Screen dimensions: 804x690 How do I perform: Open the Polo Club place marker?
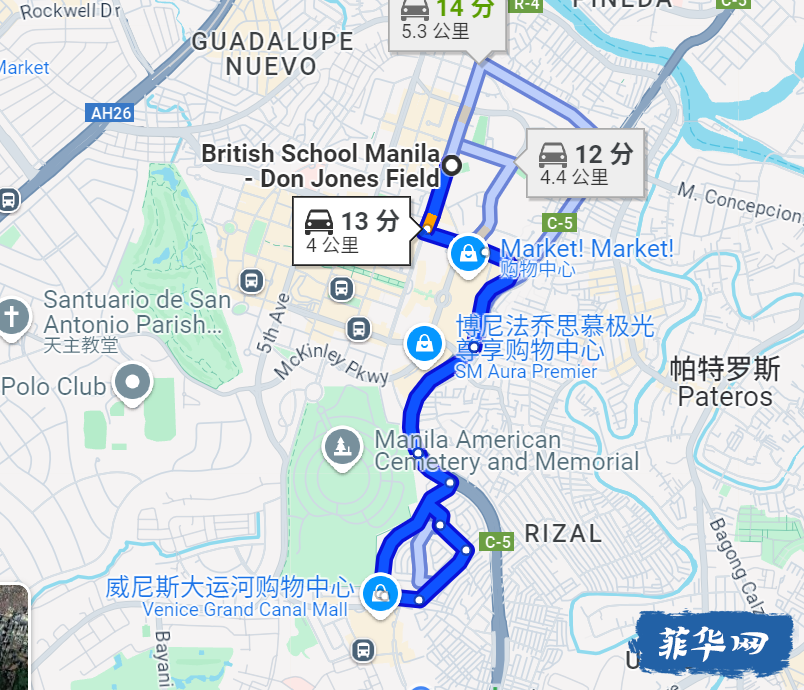point(132,381)
